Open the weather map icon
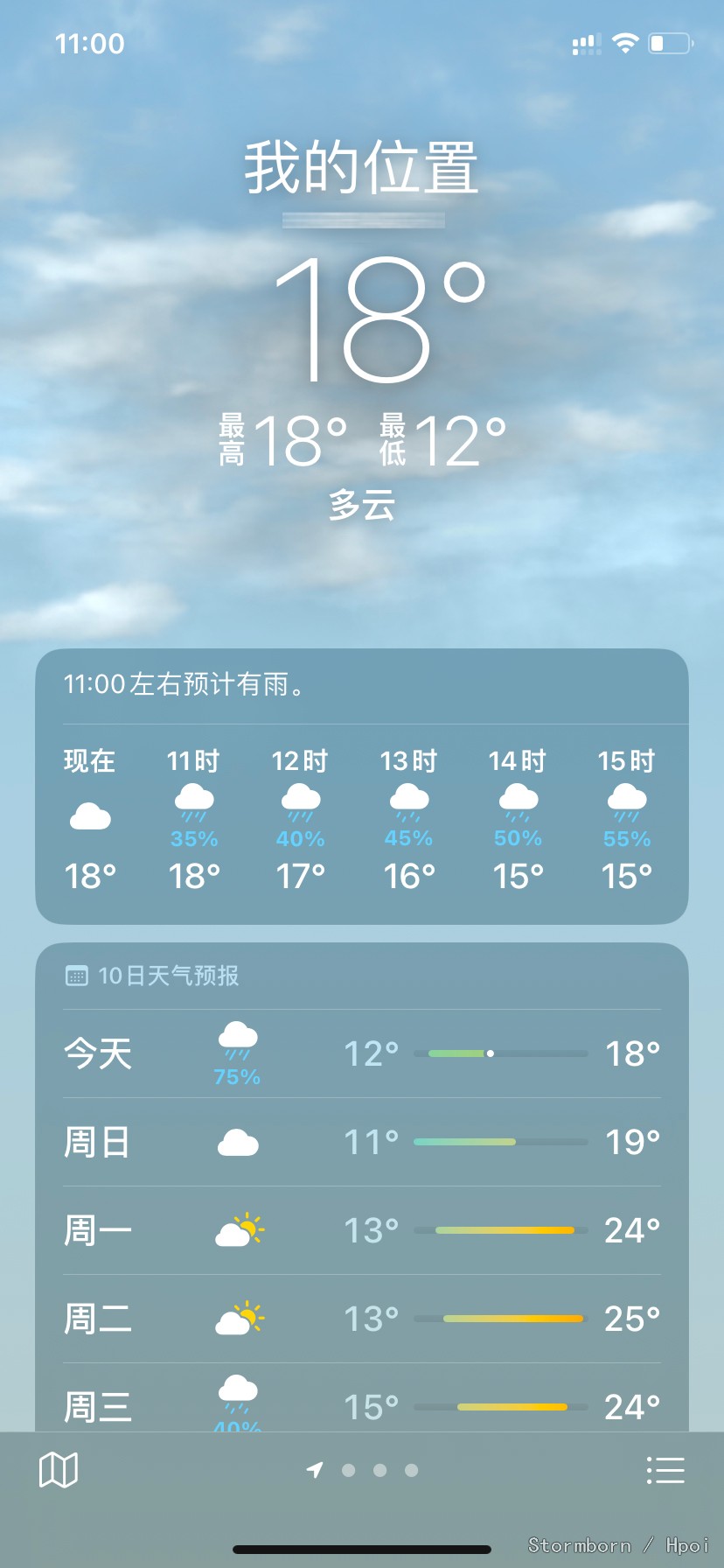Screen dimensions: 724x1568 click(59, 1470)
